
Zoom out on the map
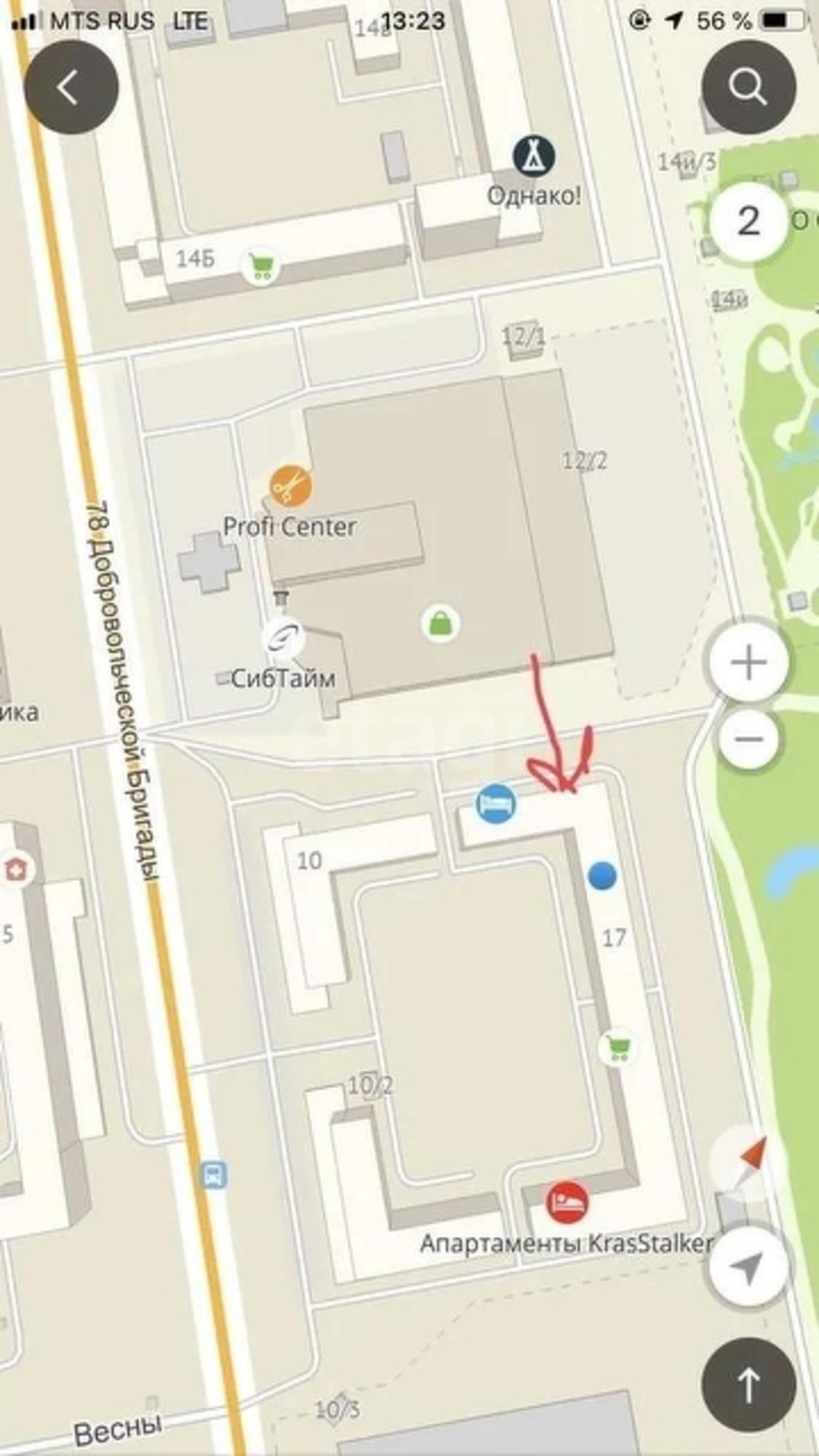click(748, 739)
